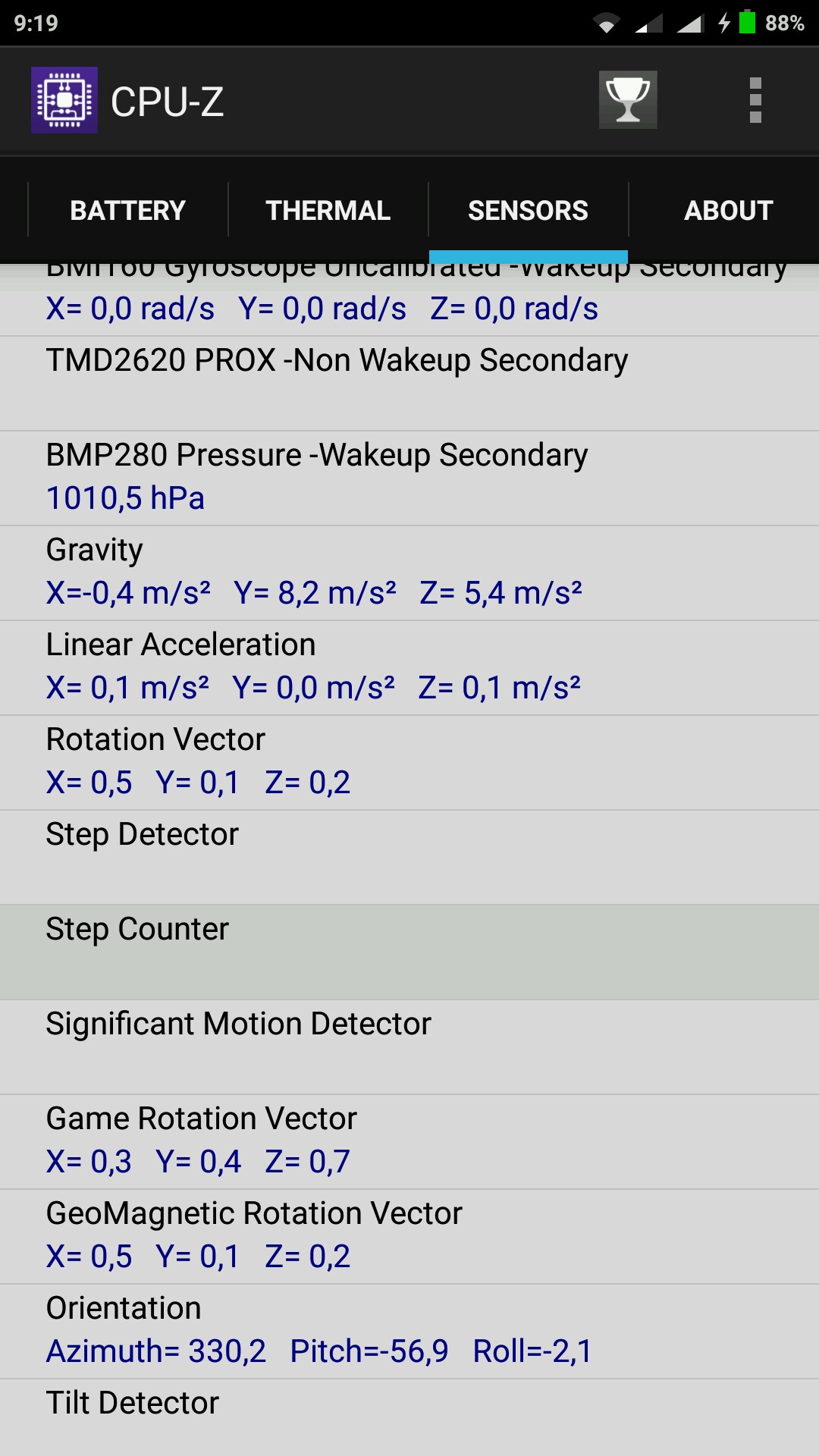
Task: Open the trophy icon in app bar
Action: click(628, 100)
